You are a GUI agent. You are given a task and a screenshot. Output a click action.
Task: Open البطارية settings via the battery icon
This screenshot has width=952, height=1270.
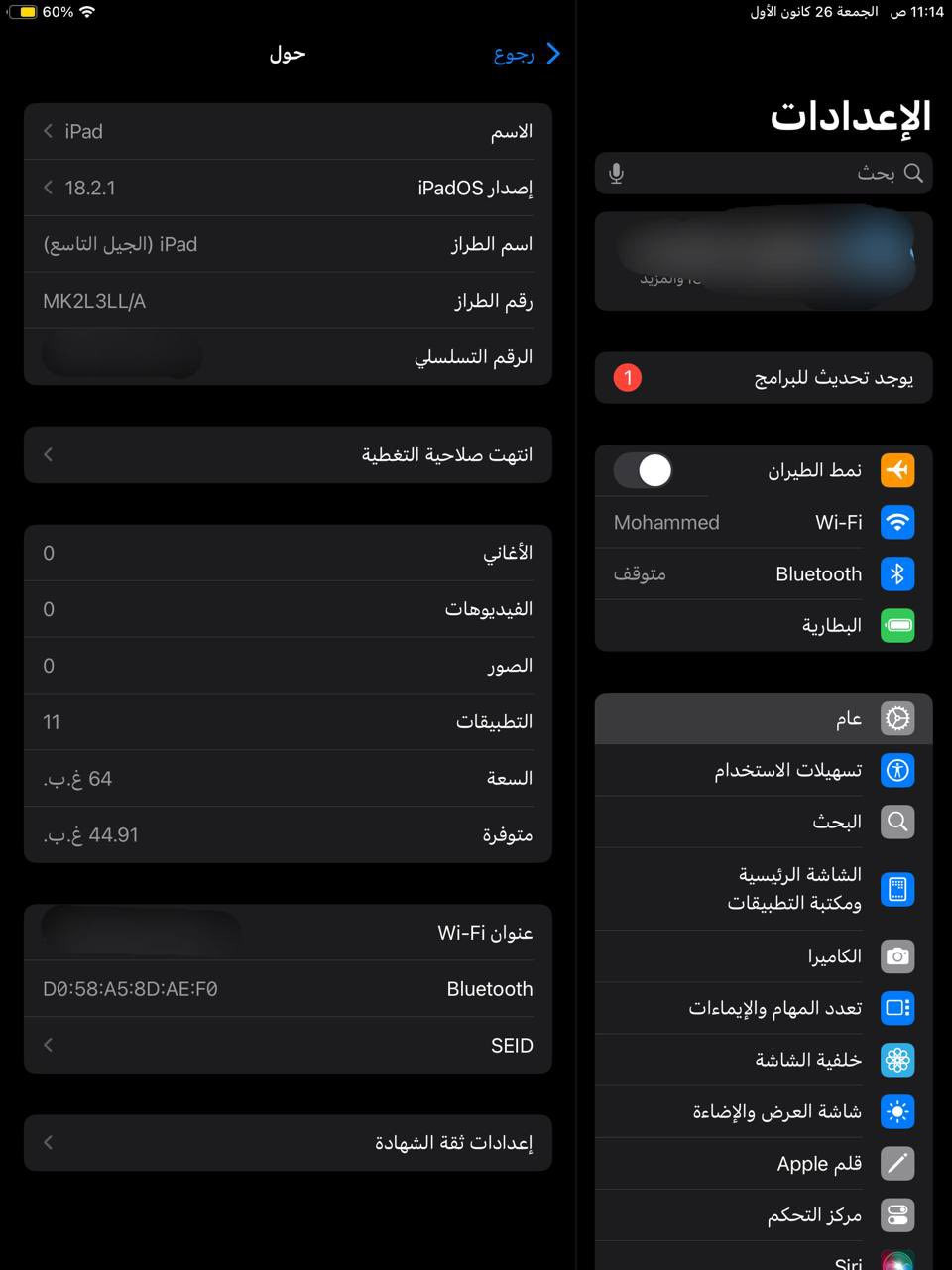(896, 625)
